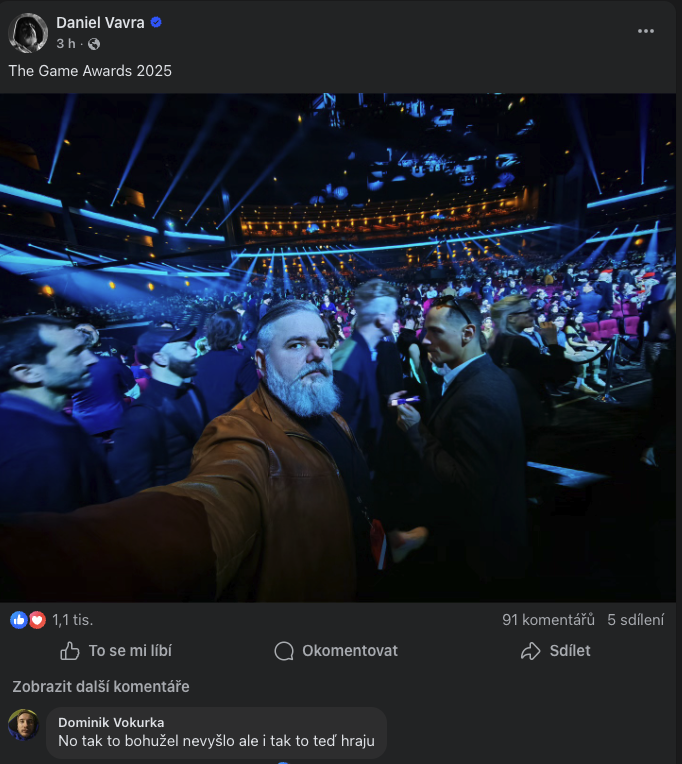This screenshot has width=682, height=764.
Task: Expand Zobrazit další komentáře
Action: coord(101,687)
